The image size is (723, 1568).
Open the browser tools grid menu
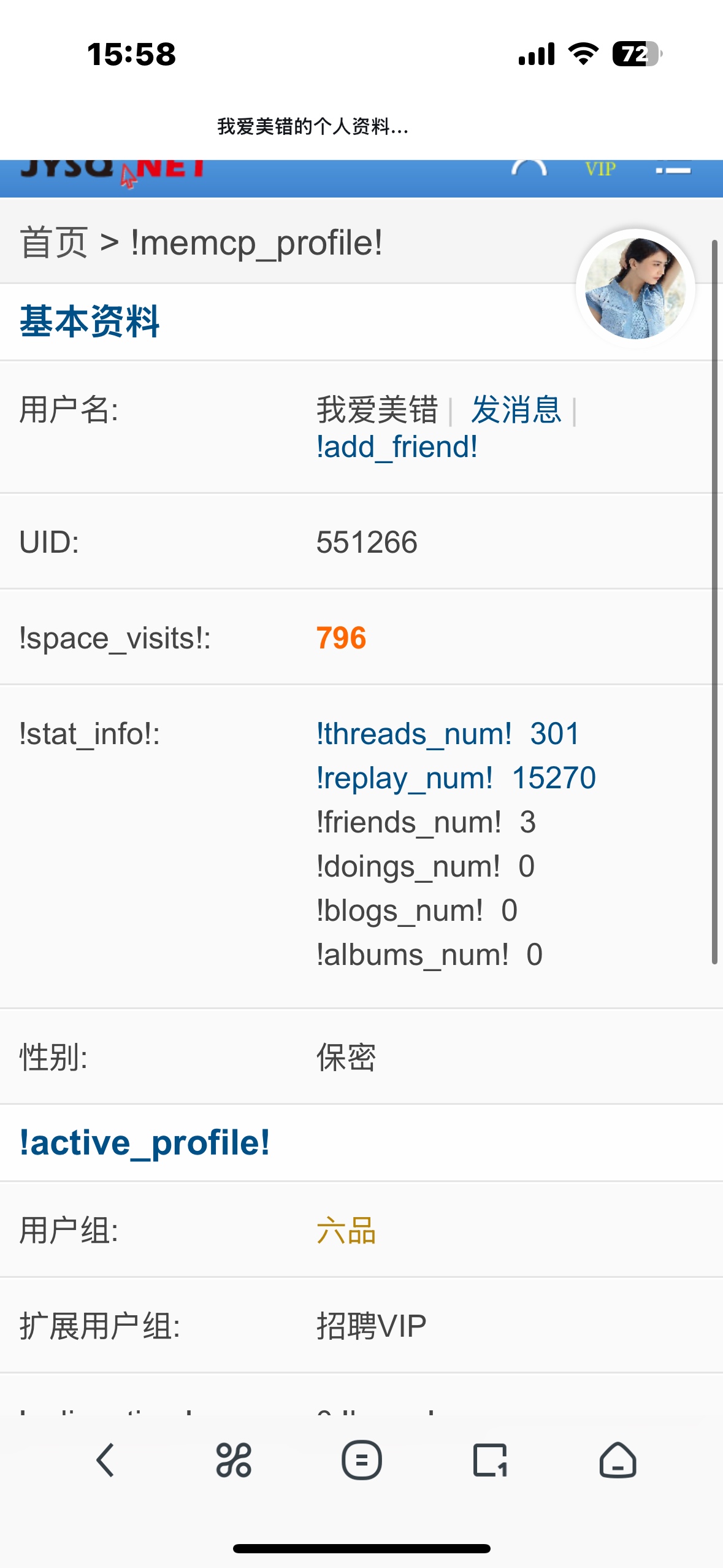coord(234,1460)
